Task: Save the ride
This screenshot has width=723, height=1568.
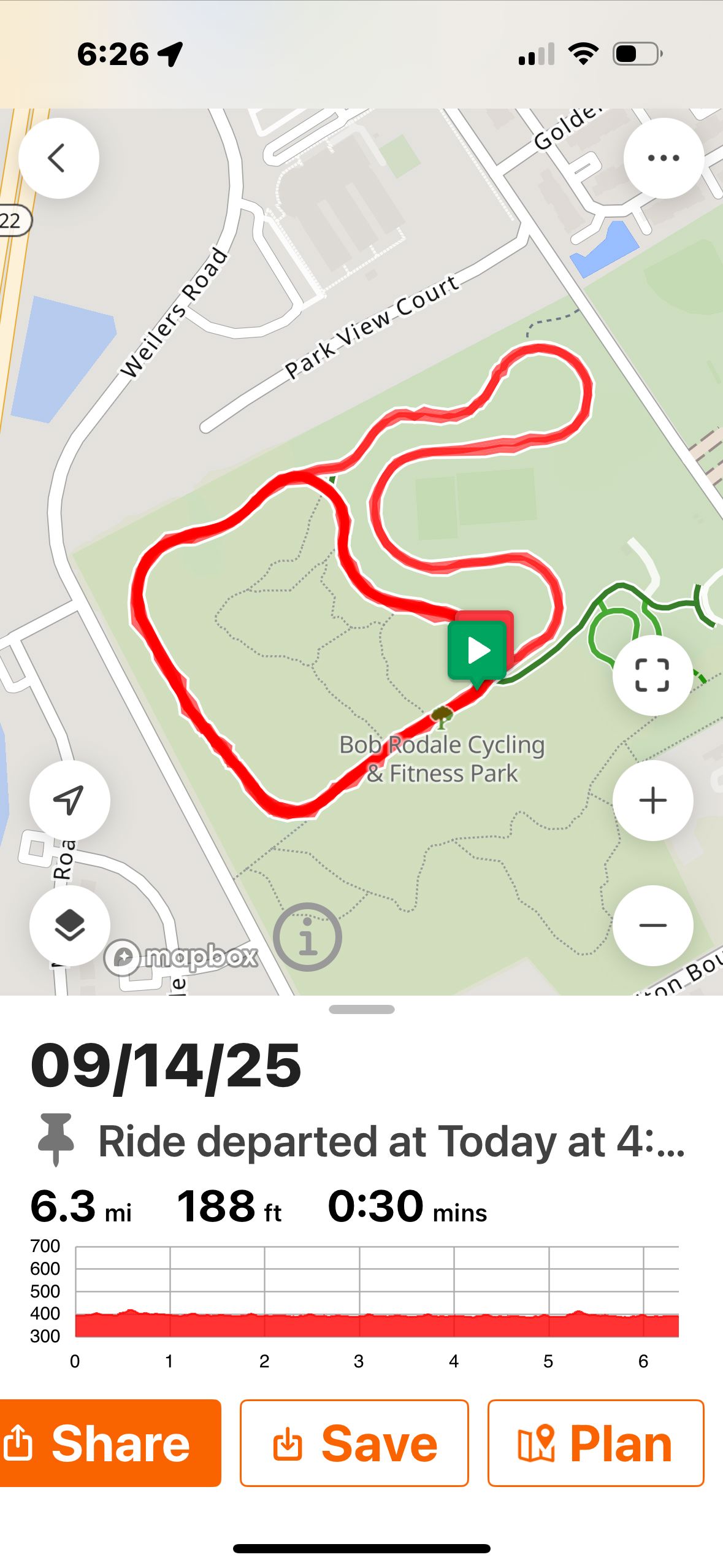Action: [354, 1443]
